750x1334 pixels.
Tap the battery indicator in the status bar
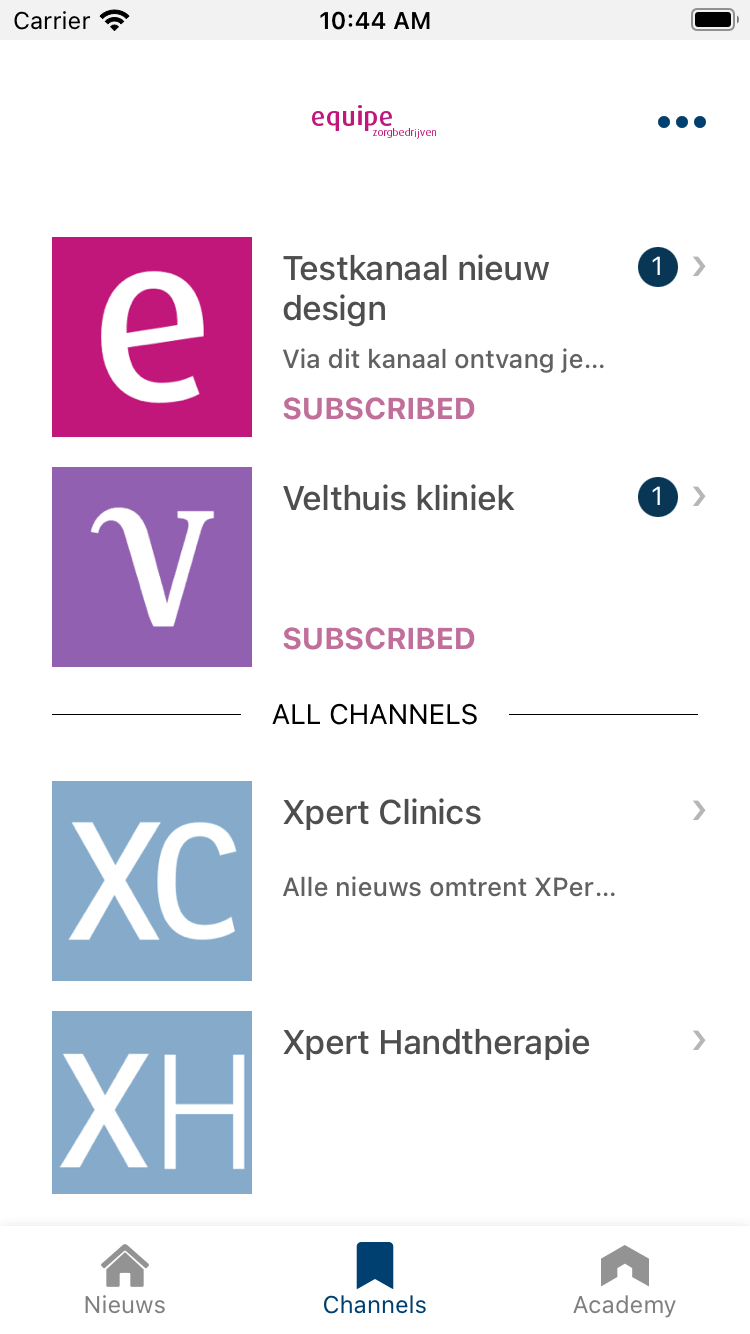pos(713,18)
